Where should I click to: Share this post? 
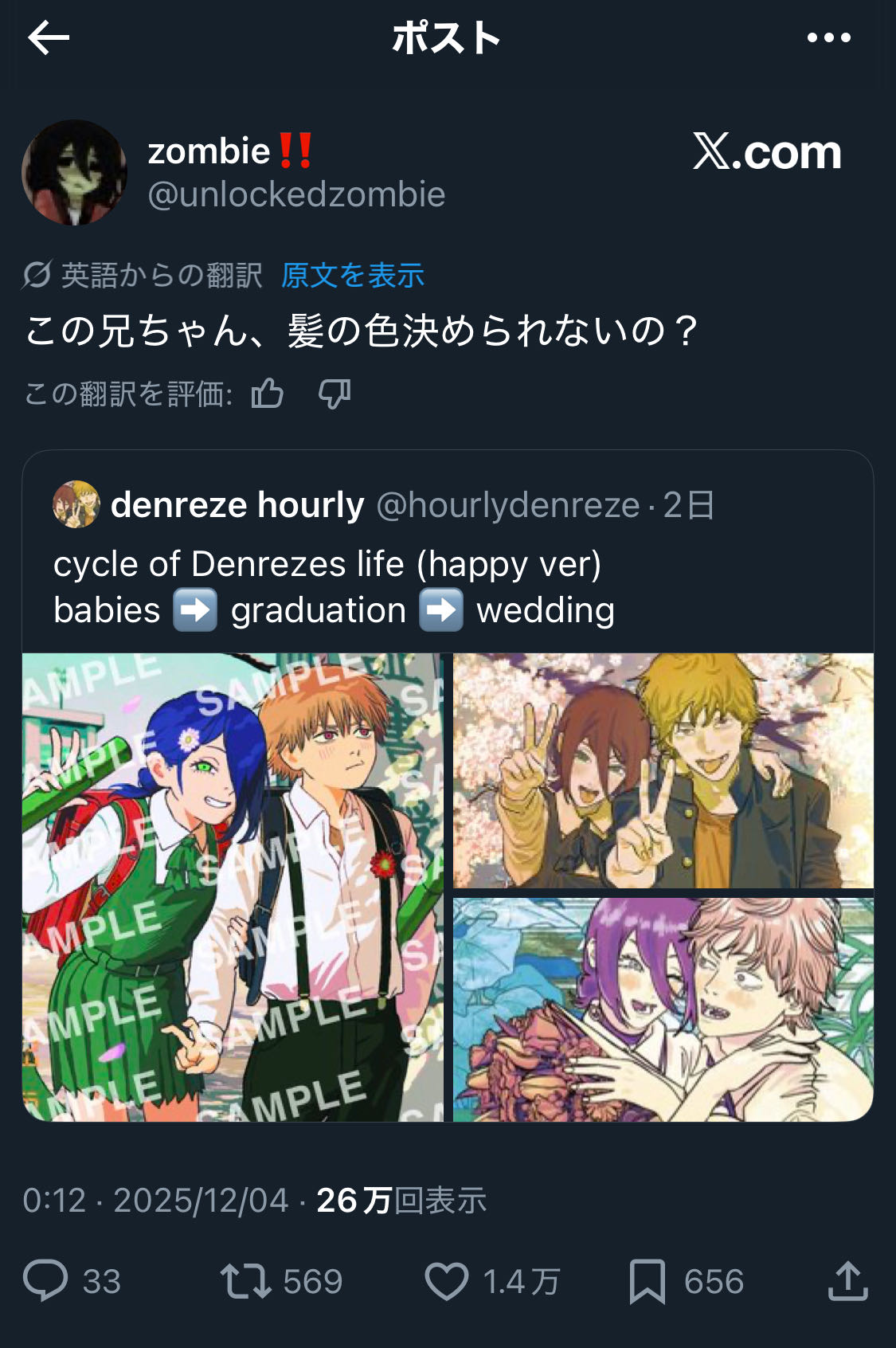(847, 1281)
